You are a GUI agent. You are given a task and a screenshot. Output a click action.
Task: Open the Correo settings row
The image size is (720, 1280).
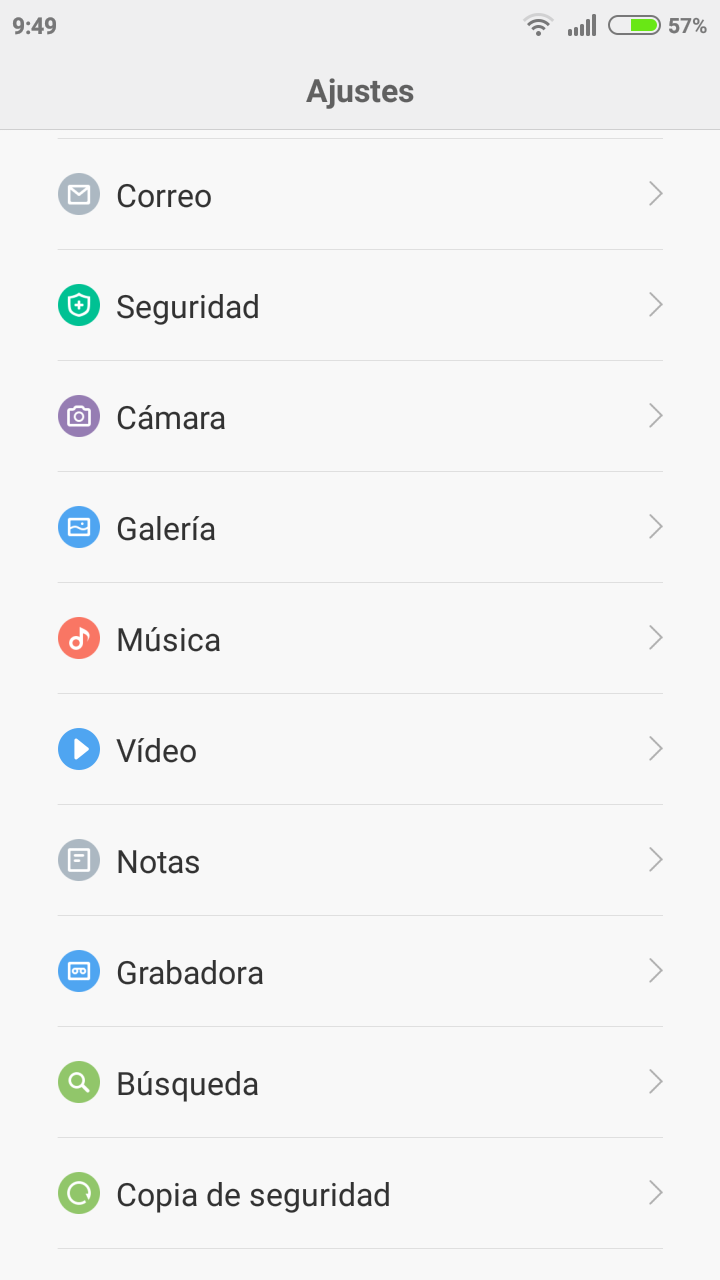(x=360, y=195)
